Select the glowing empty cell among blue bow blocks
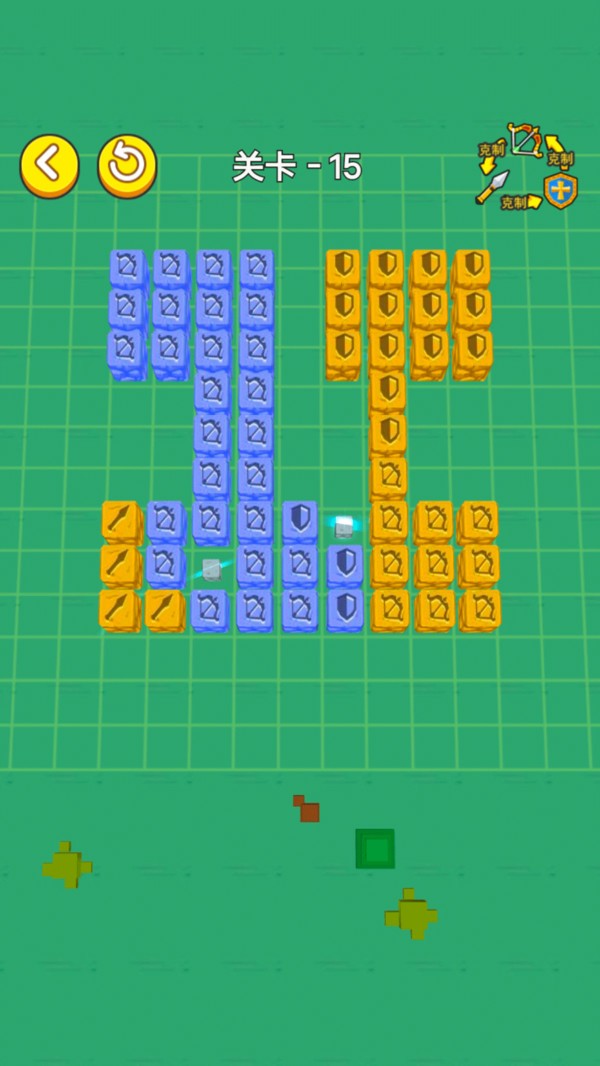Screen dimensions: 600x1066 coord(211,569)
